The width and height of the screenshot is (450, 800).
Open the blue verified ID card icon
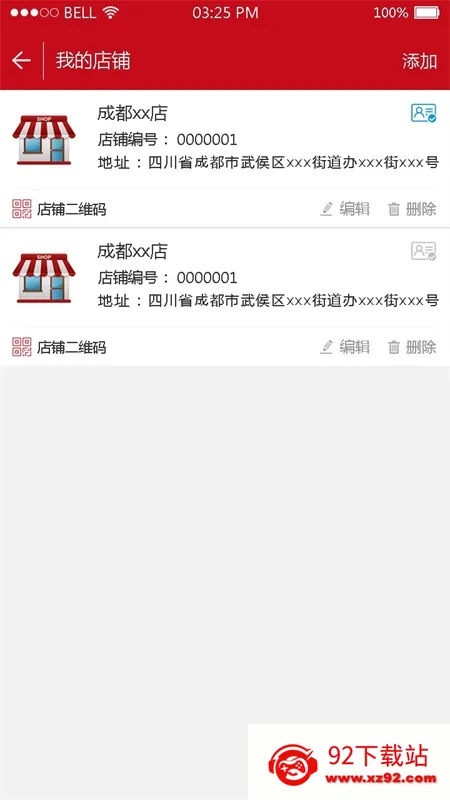pos(423,113)
